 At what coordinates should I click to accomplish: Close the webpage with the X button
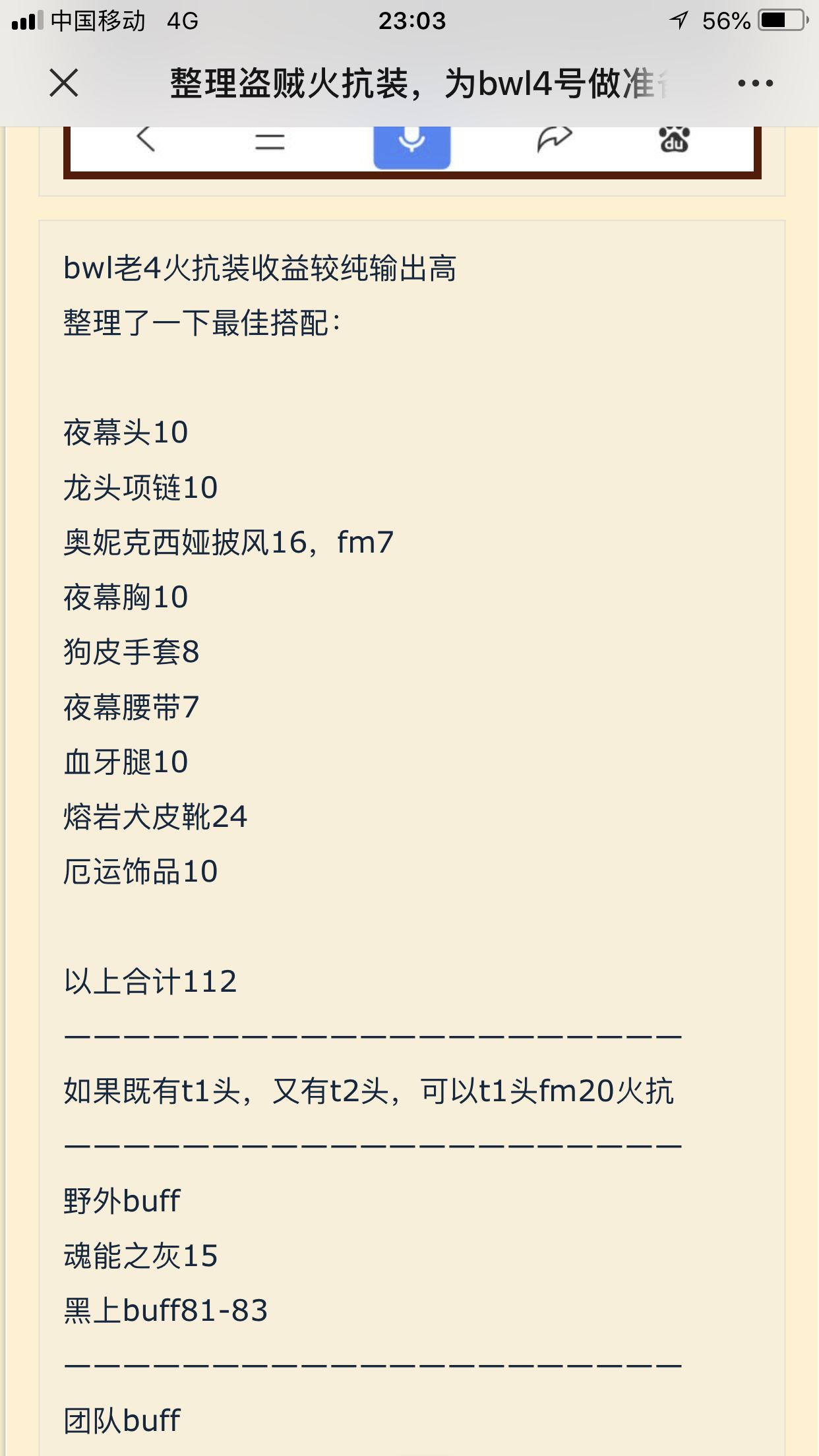[x=64, y=83]
